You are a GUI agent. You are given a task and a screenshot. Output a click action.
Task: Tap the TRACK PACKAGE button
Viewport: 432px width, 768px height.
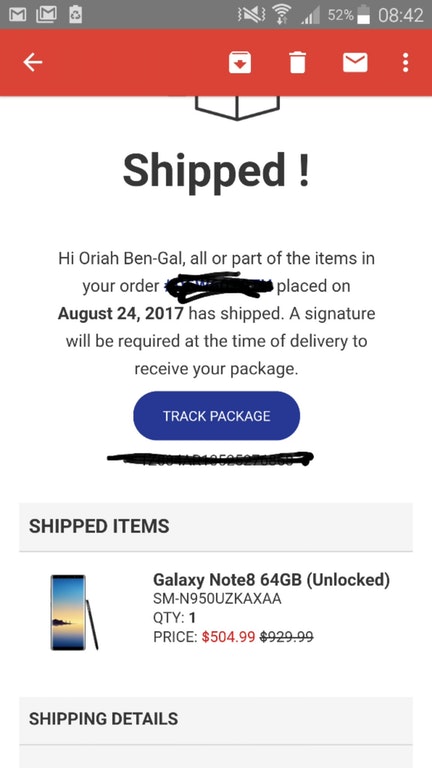point(216,416)
